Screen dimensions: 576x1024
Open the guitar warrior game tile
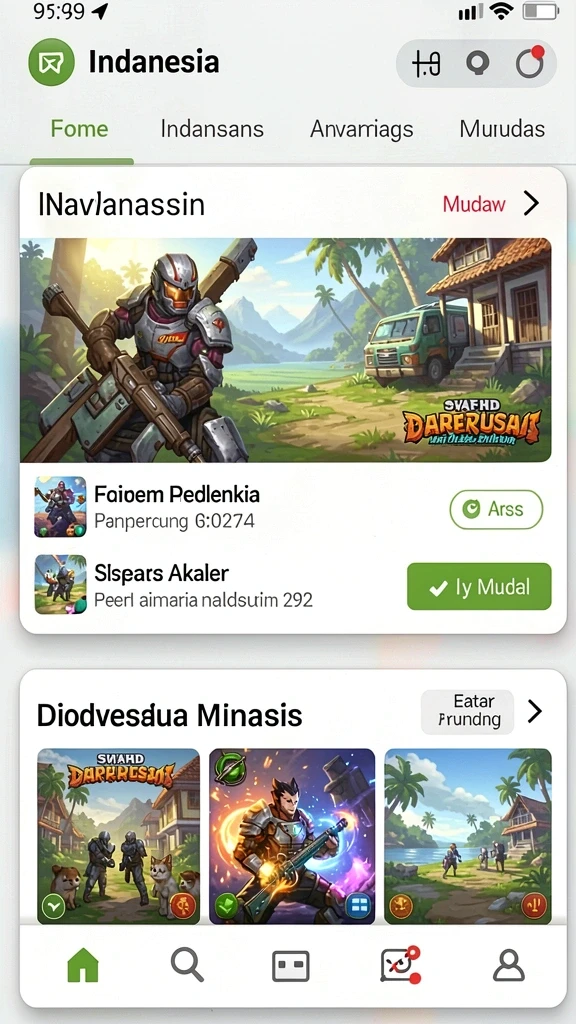(292, 836)
